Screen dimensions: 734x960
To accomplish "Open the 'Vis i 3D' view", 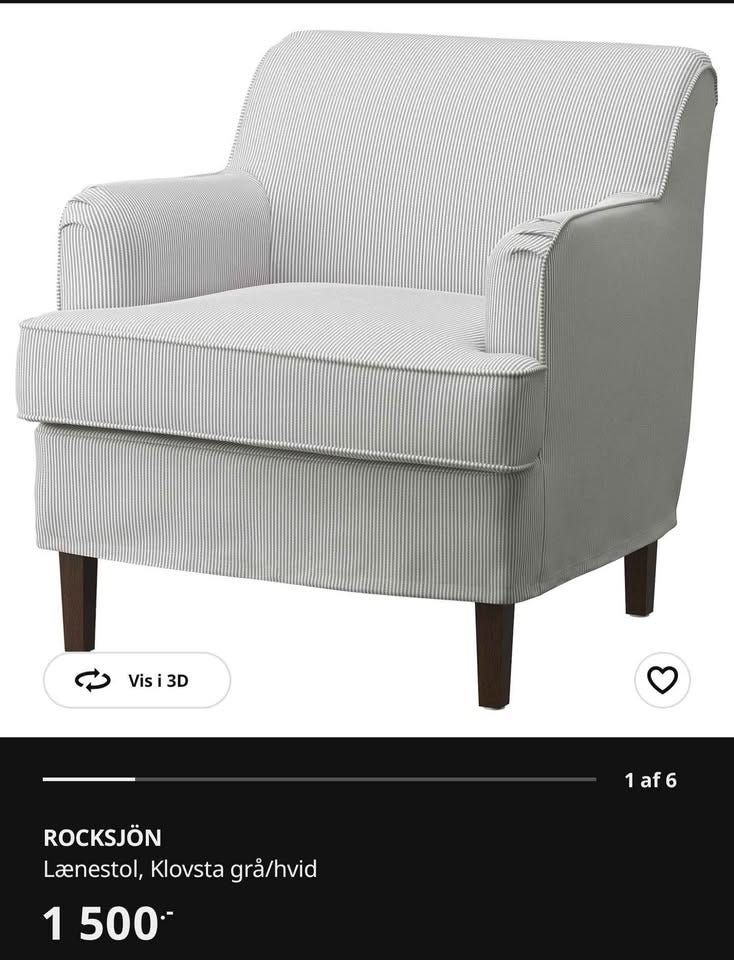I will pos(137,681).
